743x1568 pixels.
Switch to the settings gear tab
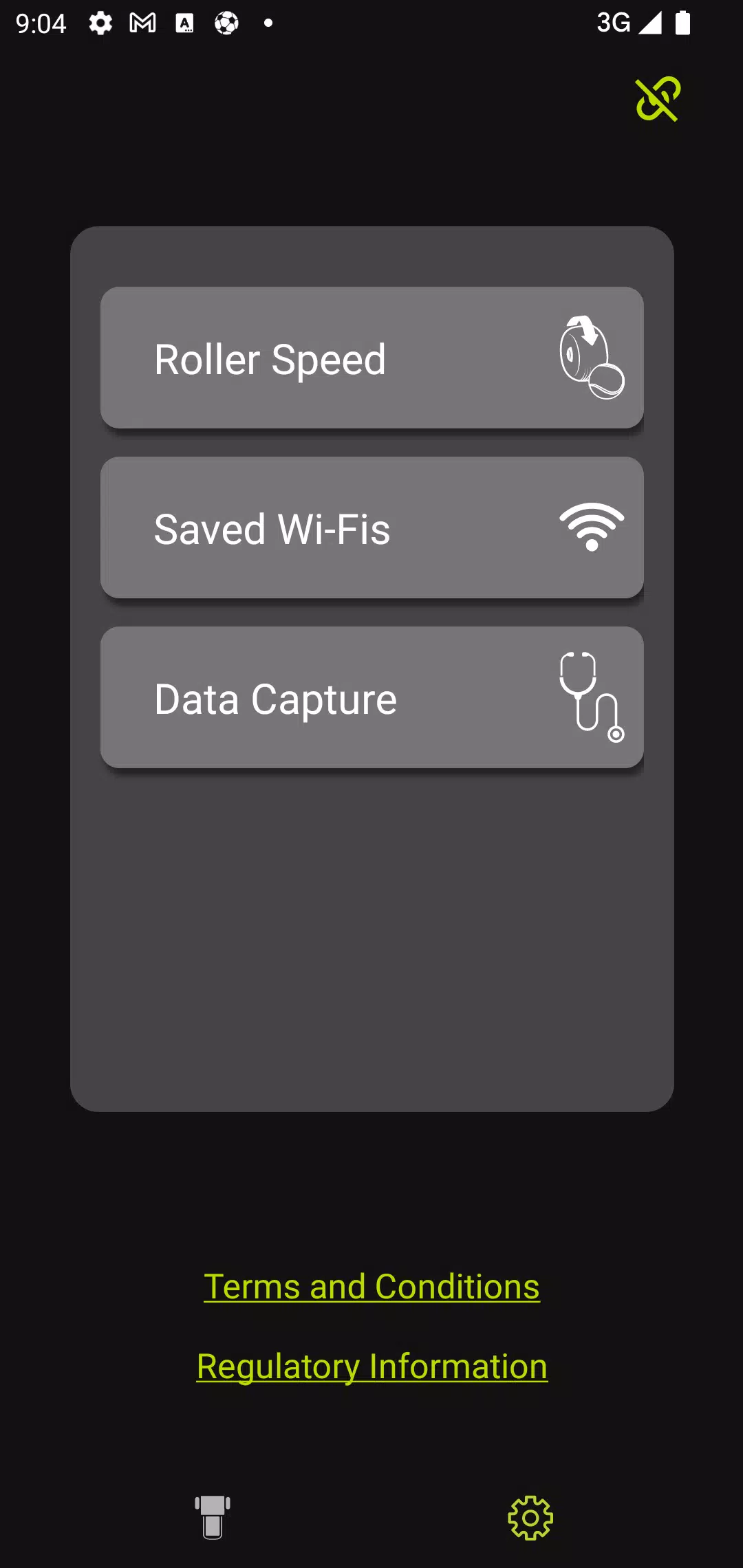tap(530, 1517)
